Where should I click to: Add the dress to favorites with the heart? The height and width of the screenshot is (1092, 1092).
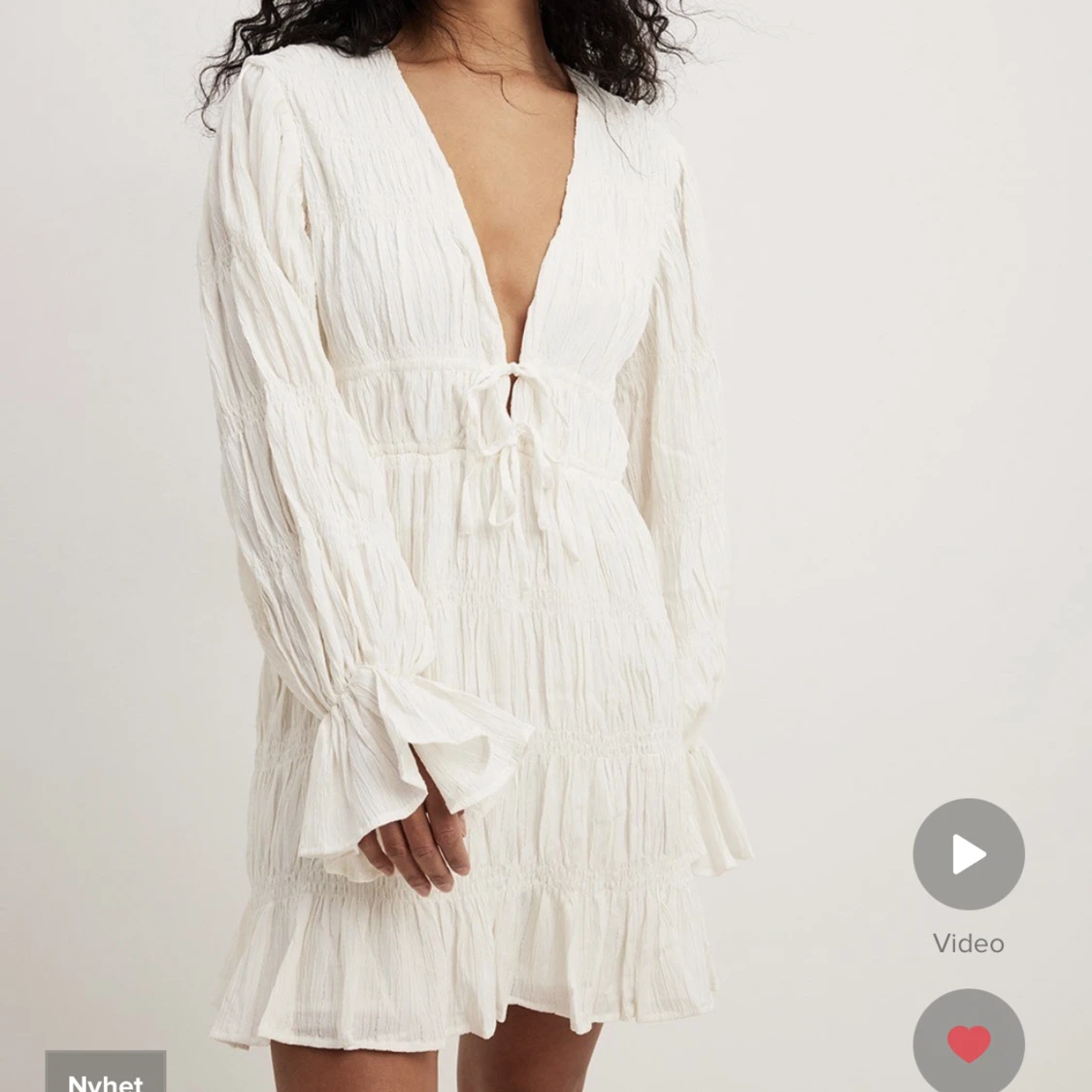tap(968, 1043)
